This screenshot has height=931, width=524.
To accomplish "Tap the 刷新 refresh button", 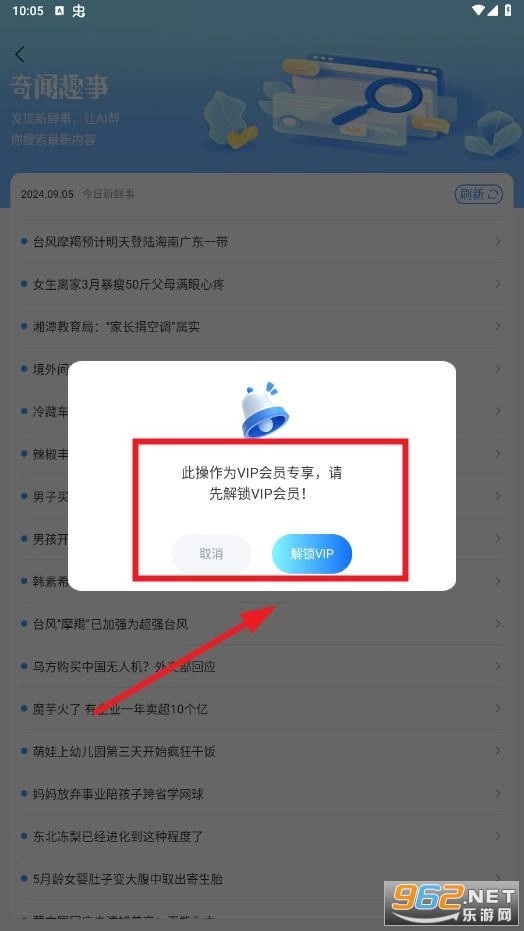I will tap(478, 194).
